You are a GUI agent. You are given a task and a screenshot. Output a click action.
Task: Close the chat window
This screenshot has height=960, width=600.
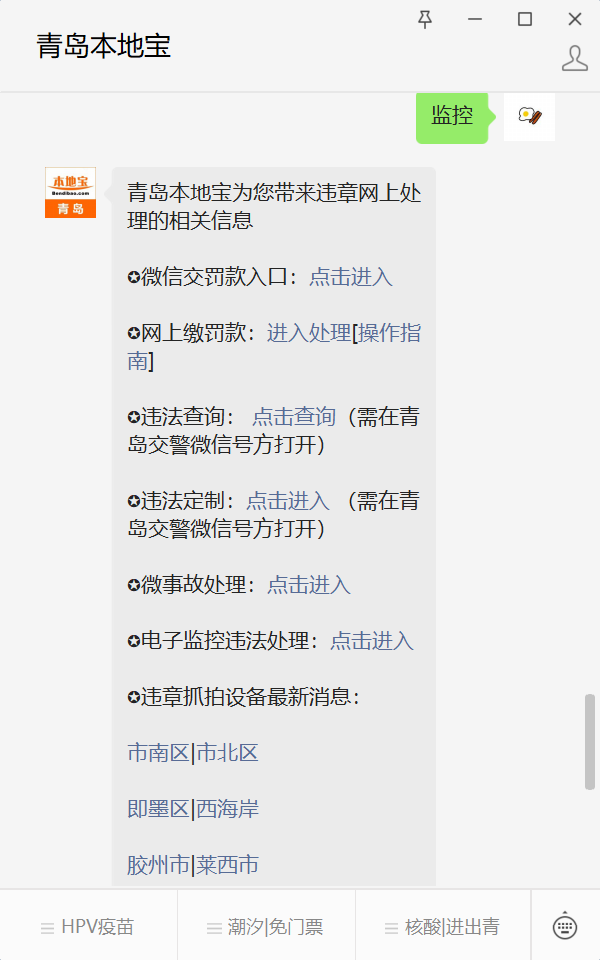click(574, 19)
